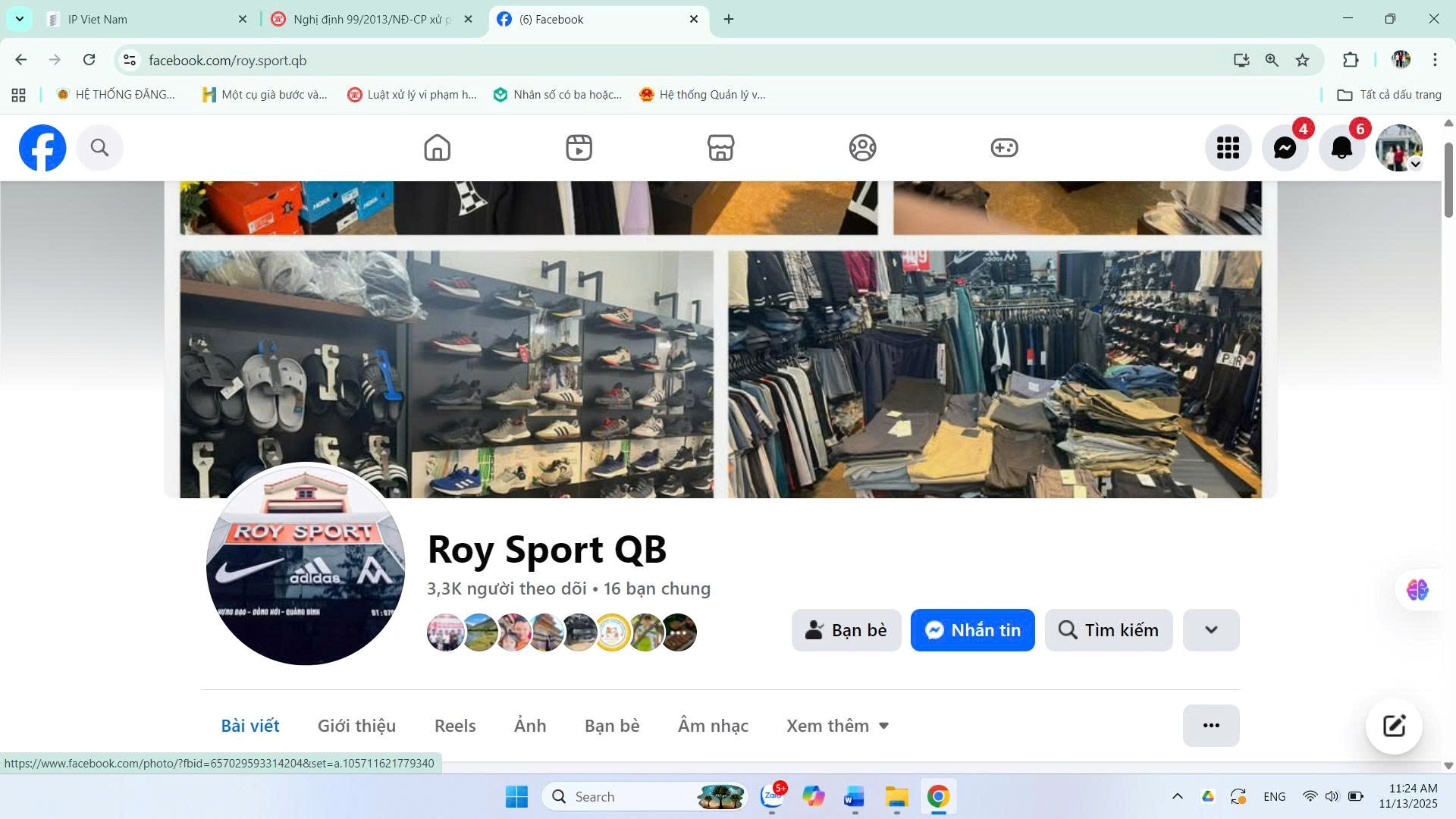The width and height of the screenshot is (1456, 819).
Task: Tap the Tìm kiếm profile search button
Action: [1108, 630]
